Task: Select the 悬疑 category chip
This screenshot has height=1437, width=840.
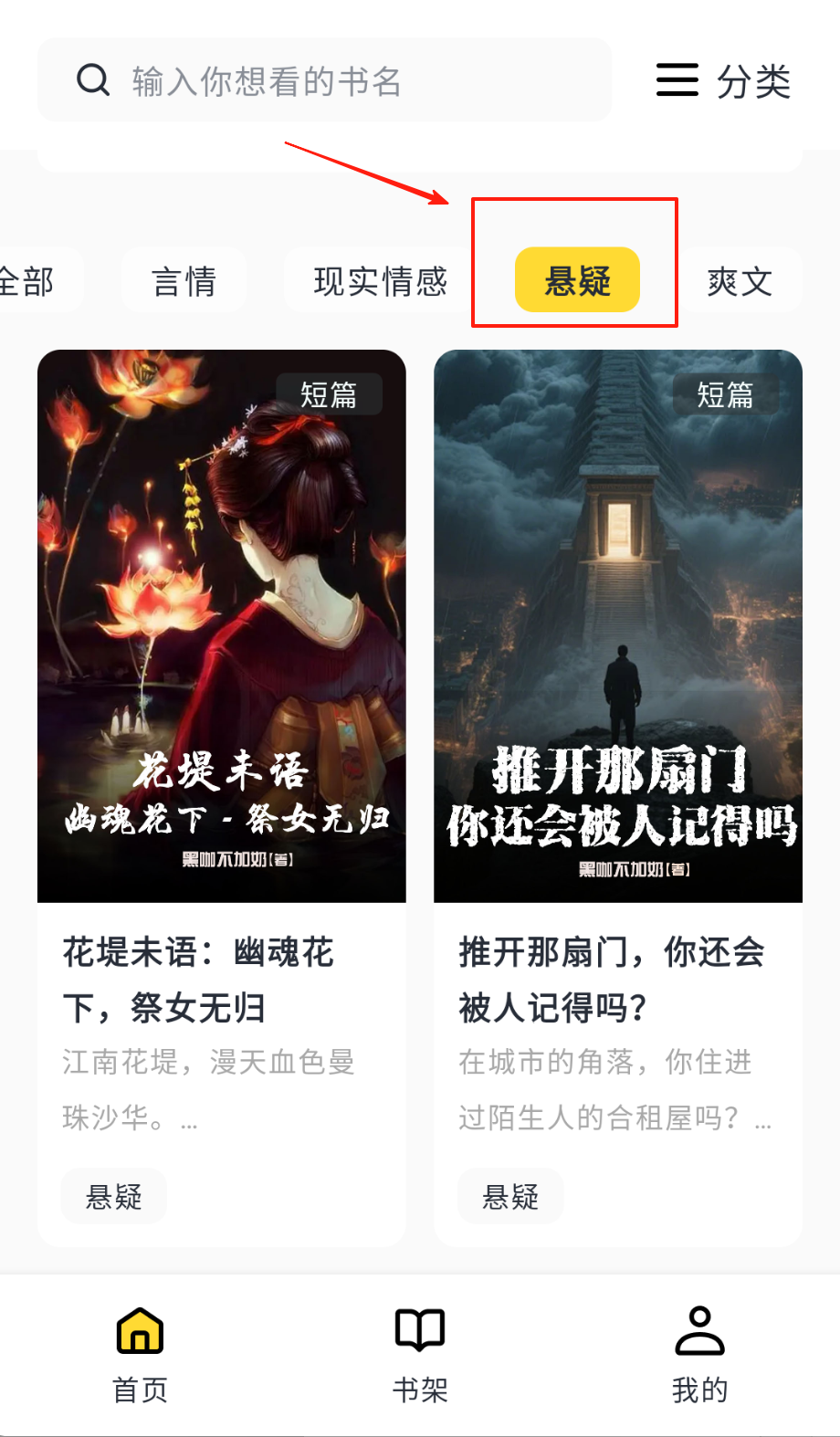Action: pyautogui.click(x=577, y=280)
